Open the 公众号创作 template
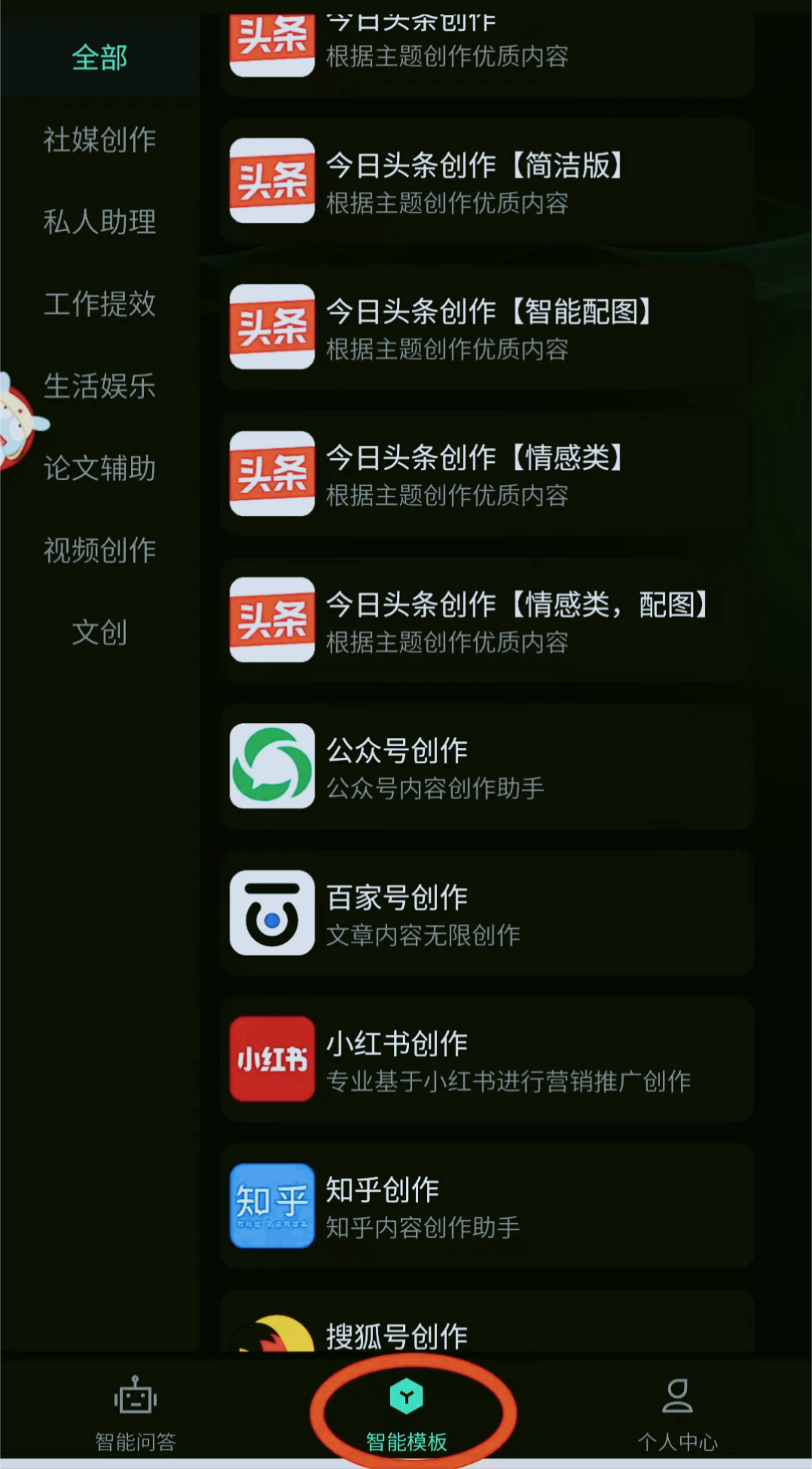The width and height of the screenshot is (812, 1469). click(x=487, y=766)
